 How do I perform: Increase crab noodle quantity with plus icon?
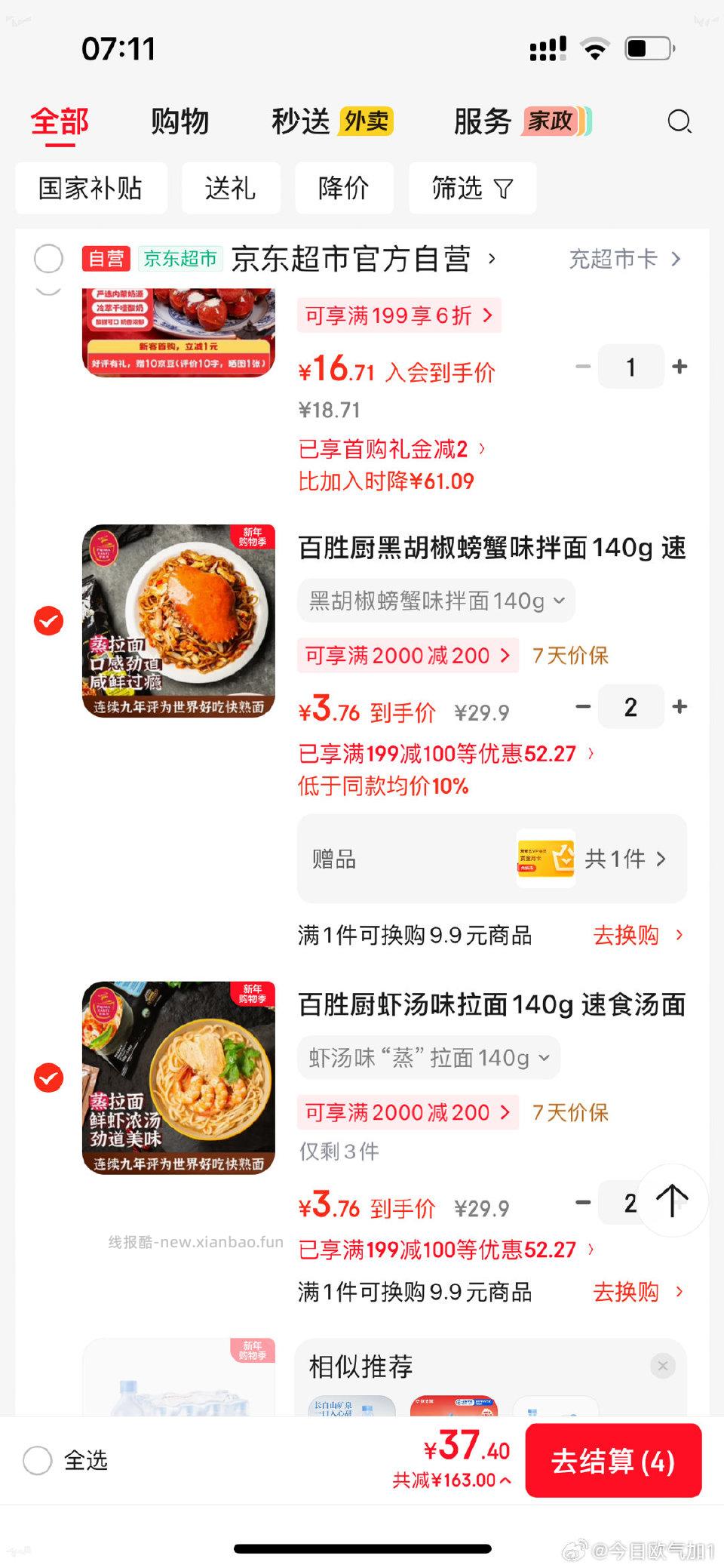coord(678,706)
